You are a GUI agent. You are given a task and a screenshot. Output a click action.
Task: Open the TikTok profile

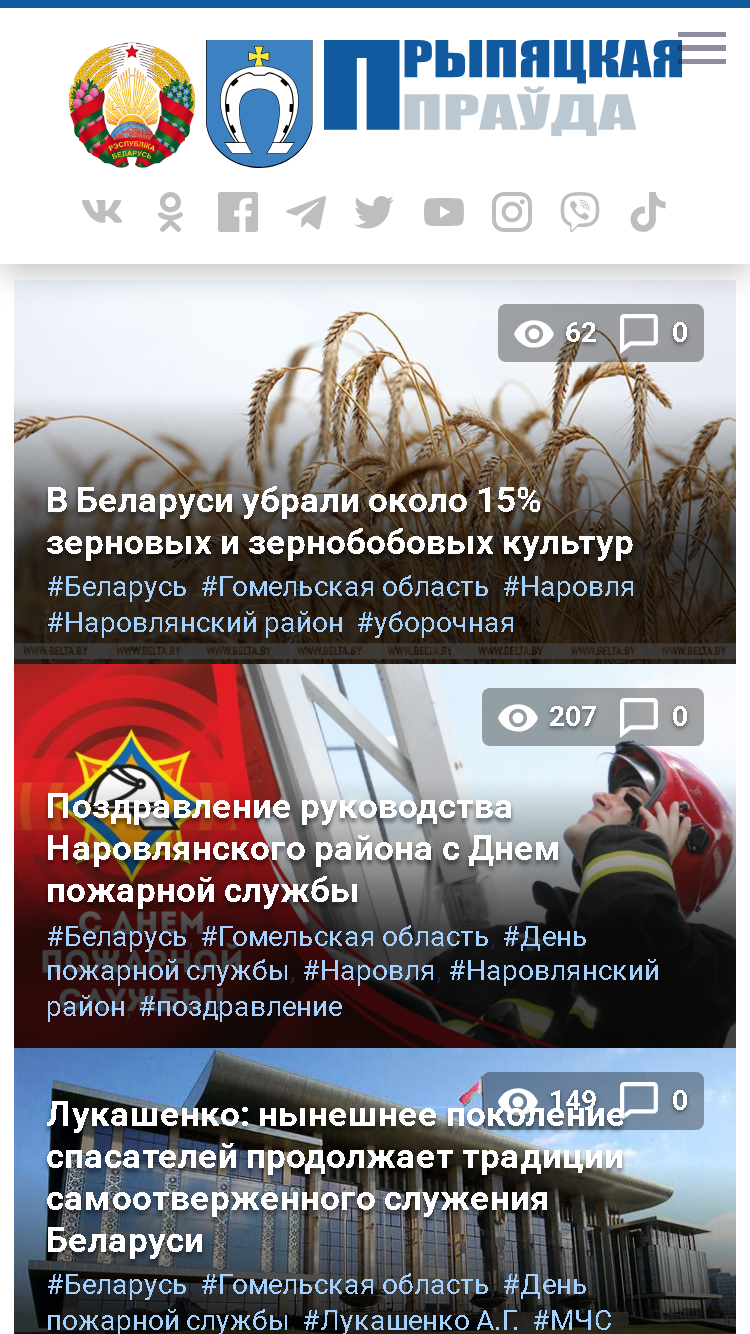coord(648,212)
